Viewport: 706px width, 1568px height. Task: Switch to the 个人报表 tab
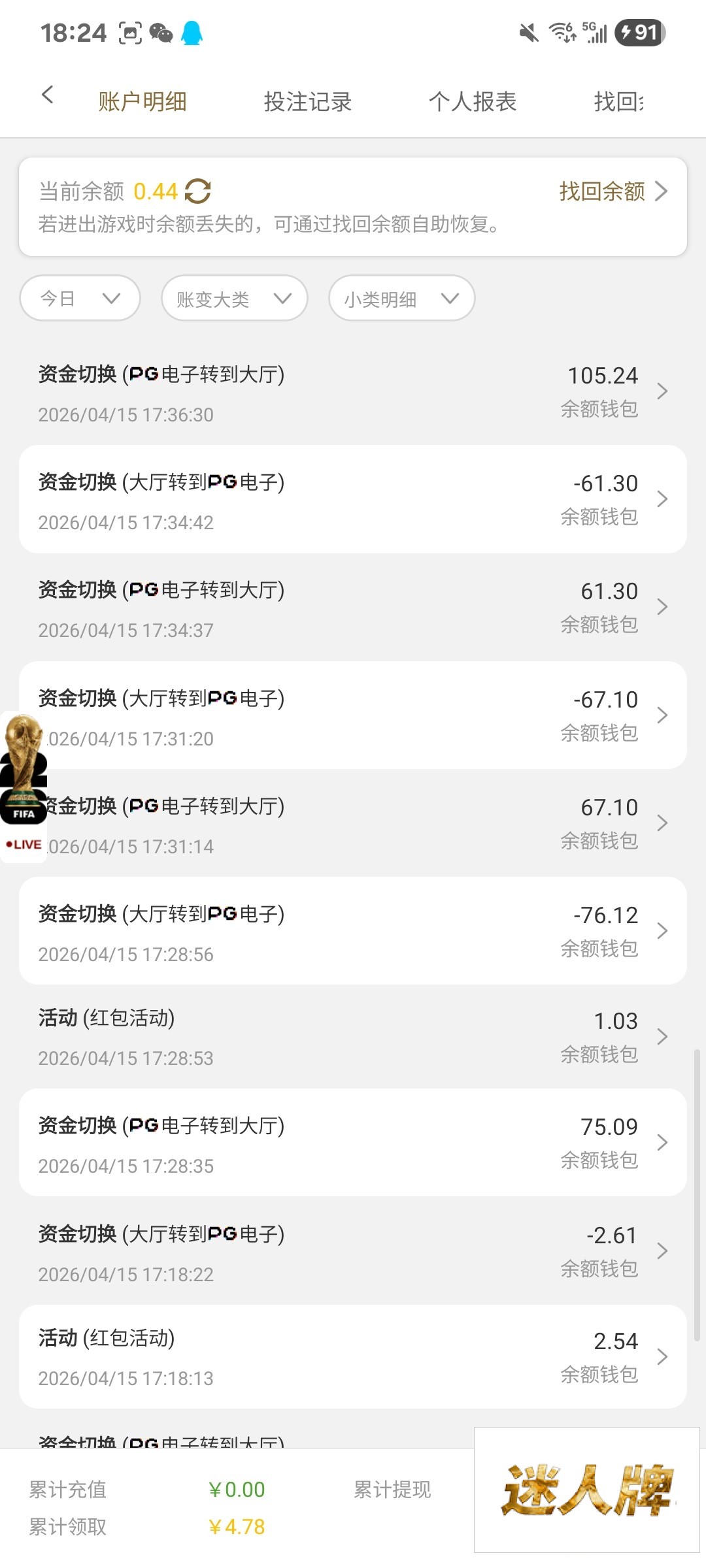pyautogui.click(x=472, y=102)
